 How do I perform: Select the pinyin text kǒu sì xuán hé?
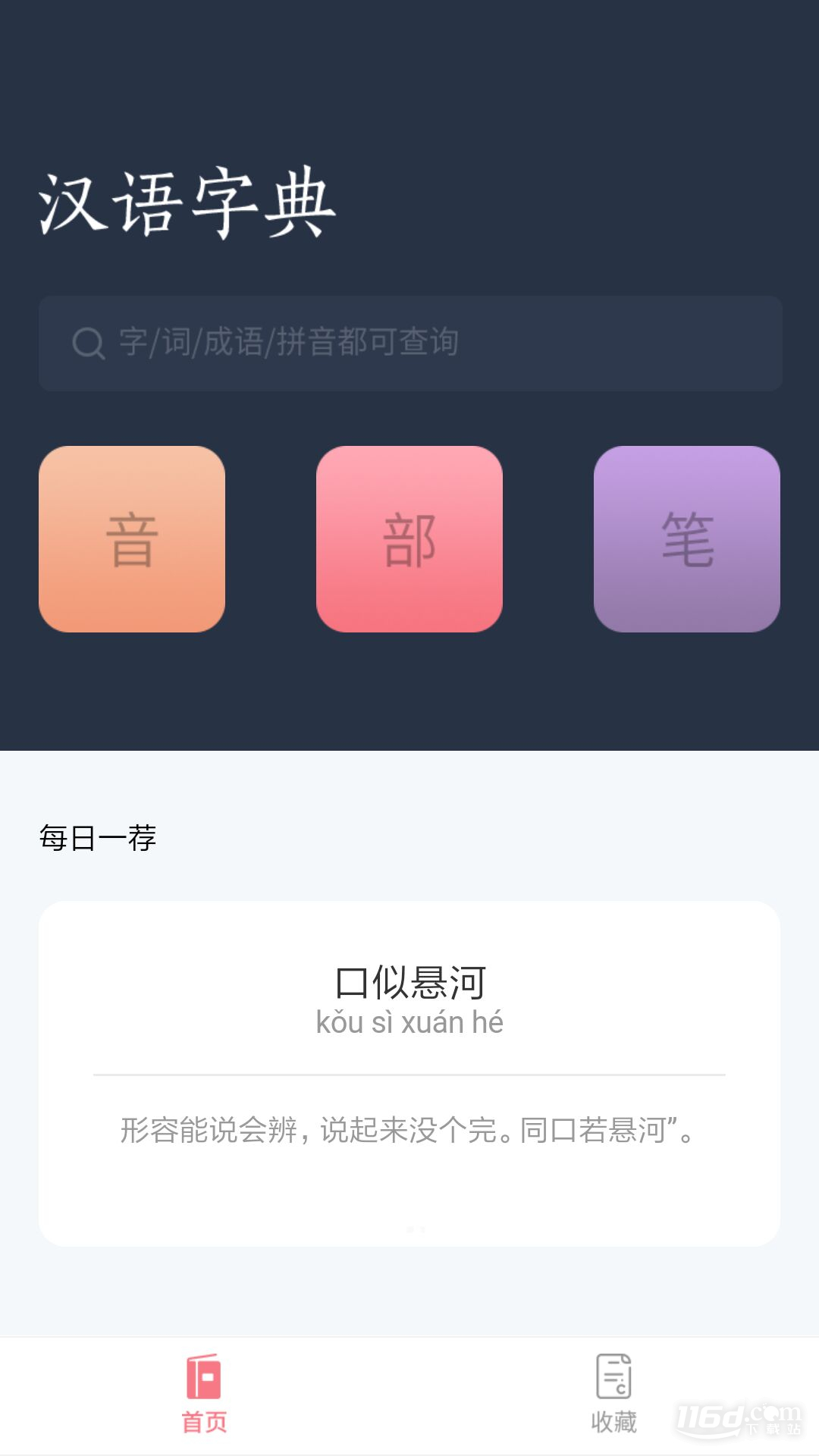tap(409, 1023)
